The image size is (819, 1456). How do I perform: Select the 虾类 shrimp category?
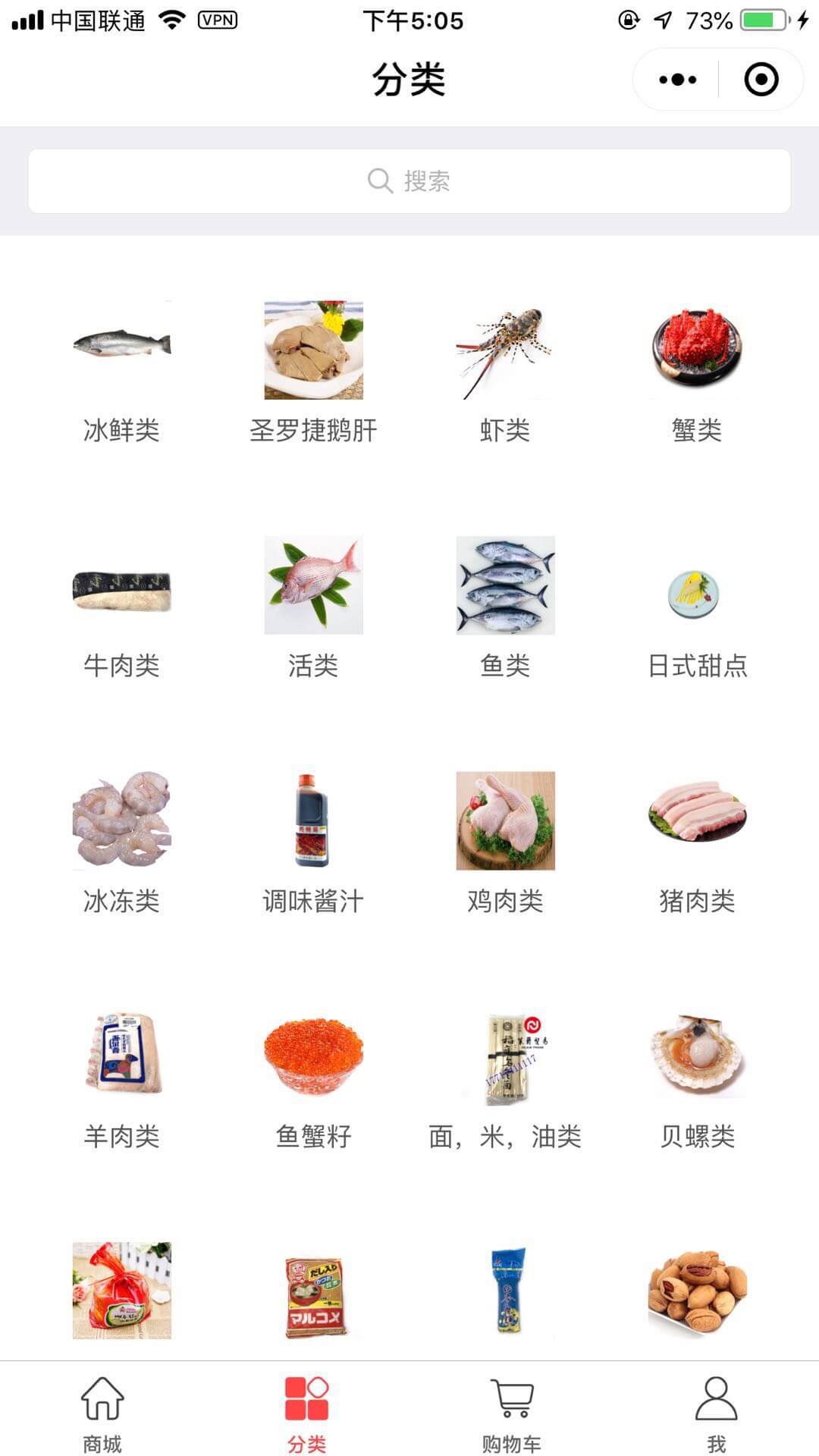pyautogui.click(x=505, y=372)
